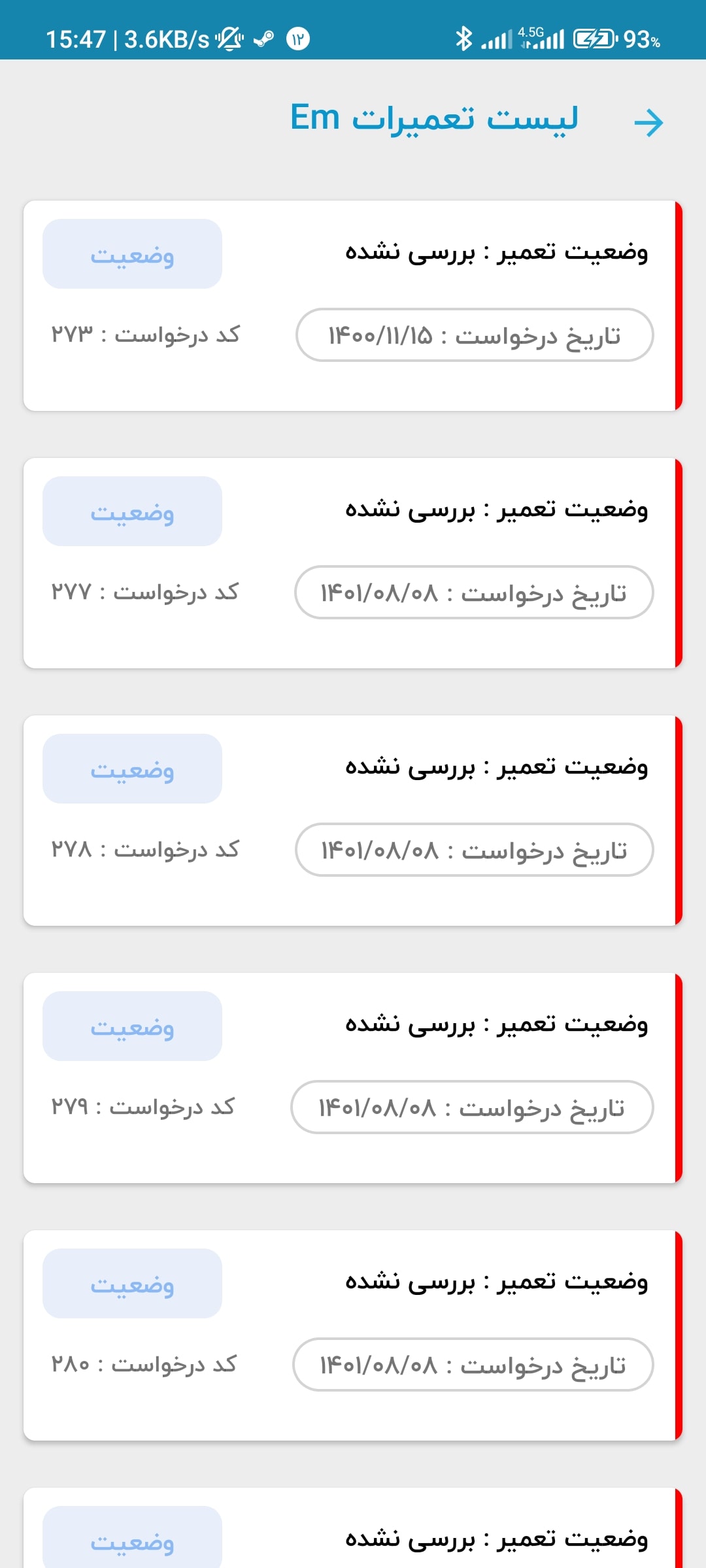
Task: Open the repair card dated ۱۴۰۰/۱۱/۱۵
Action: (x=353, y=306)
